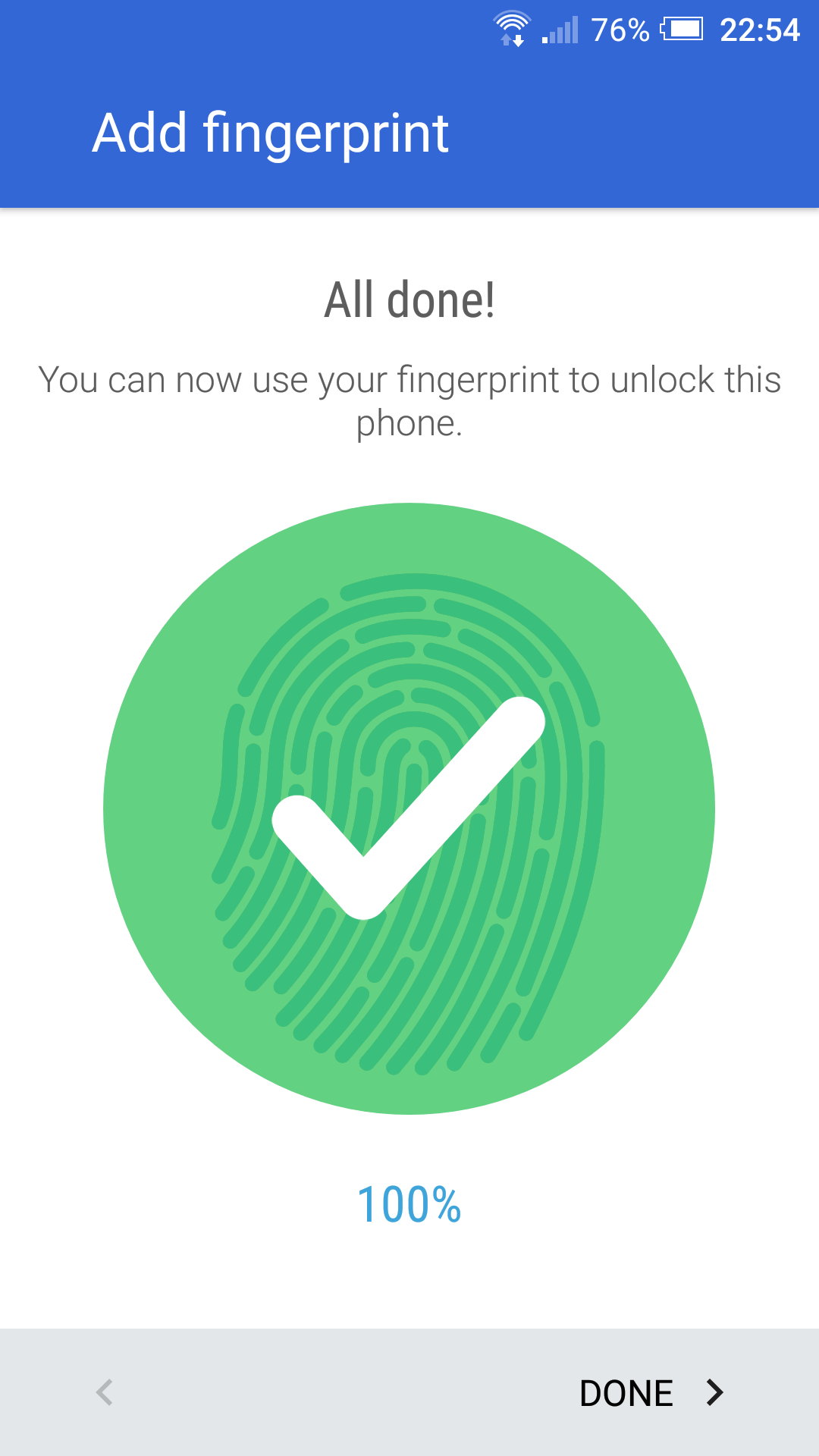Tap DONE to finish fingerprint setup

coord(651,1393)
